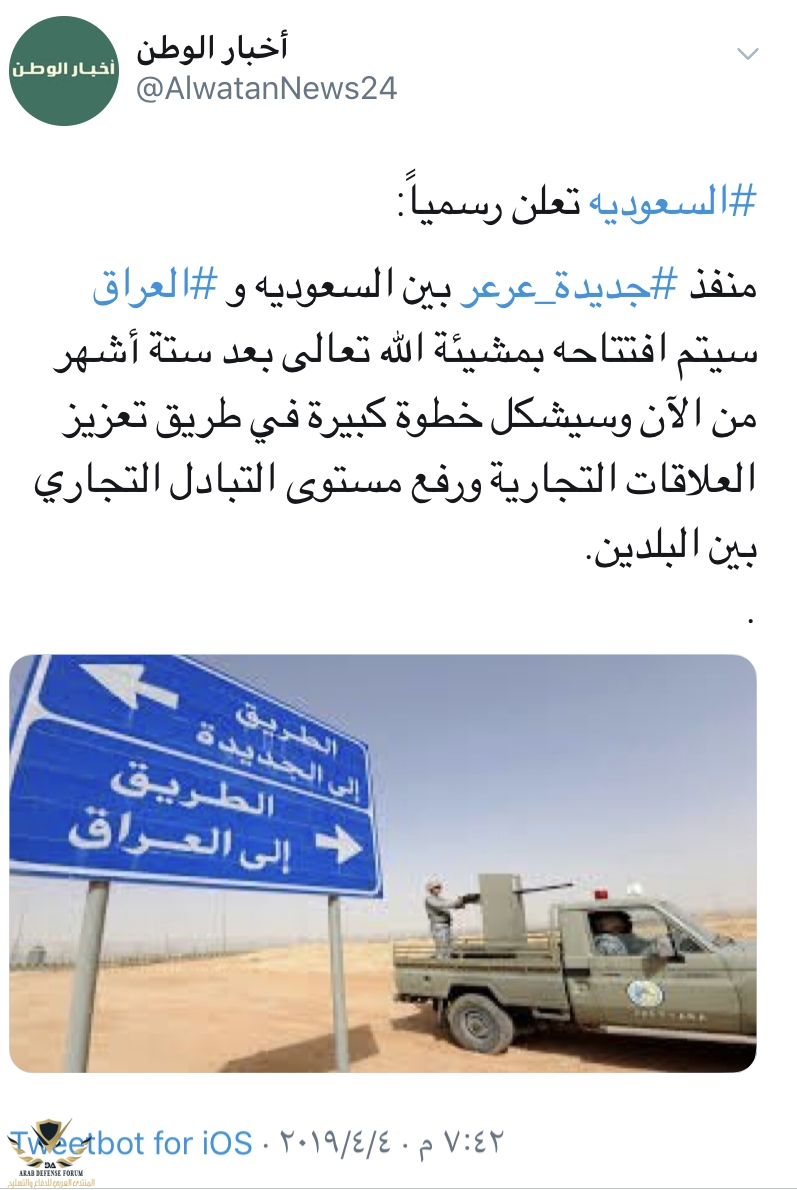Open the tweet options dropdown arrow

[748, 52]
